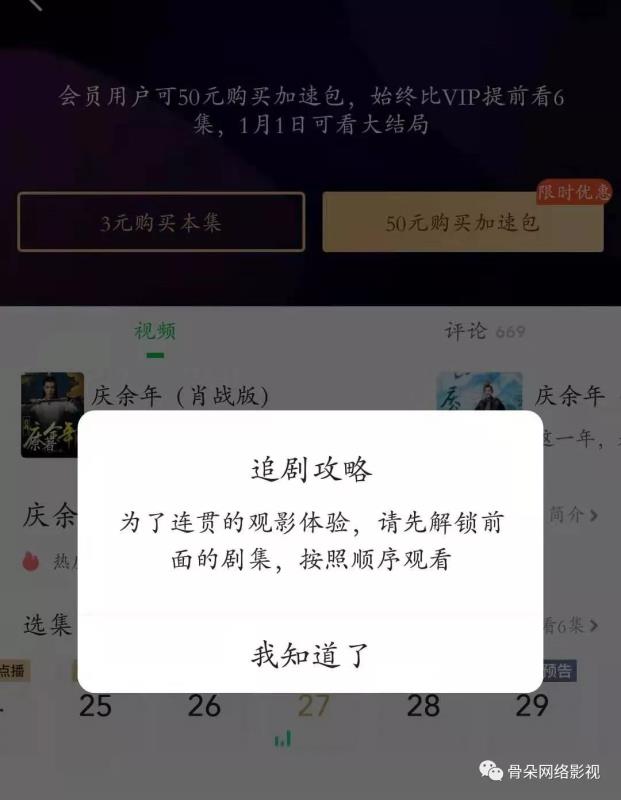
Task: Go back using the top arrow
Action: point(36,5)
